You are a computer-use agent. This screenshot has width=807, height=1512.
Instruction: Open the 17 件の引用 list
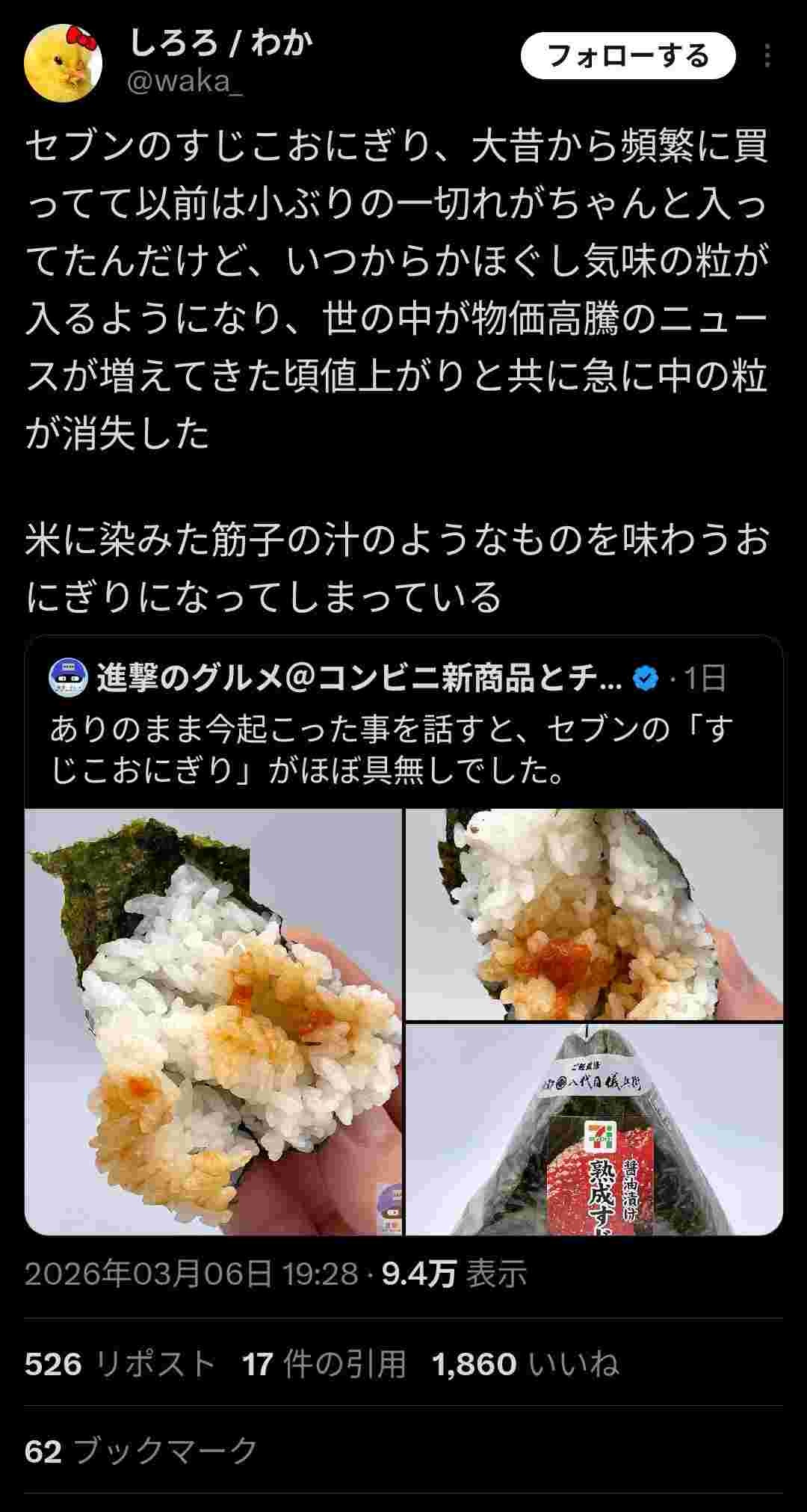(324, 1364)
